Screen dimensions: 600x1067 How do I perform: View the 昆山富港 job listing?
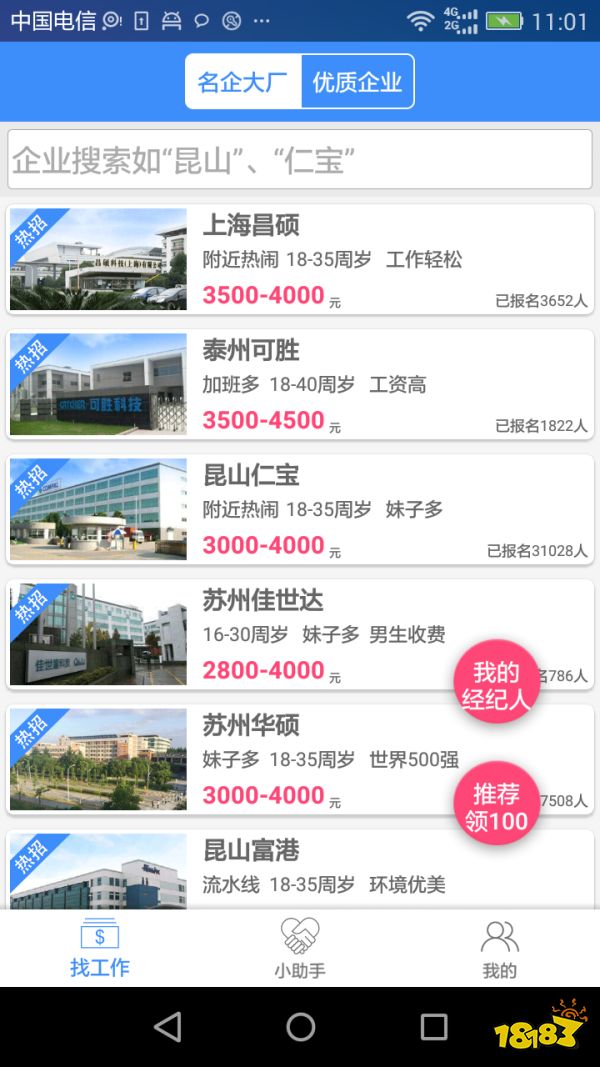(300, 868)
